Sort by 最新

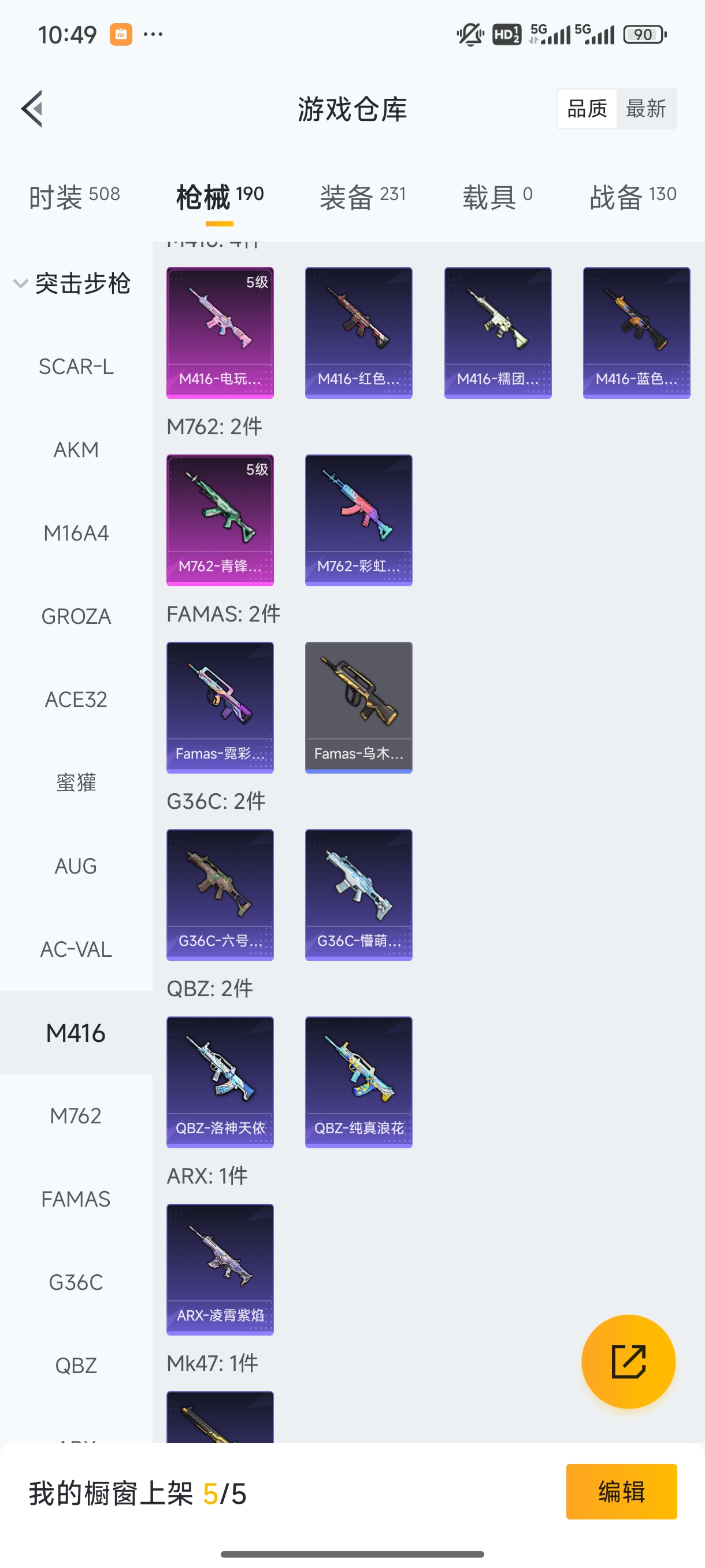click(645, 109)
